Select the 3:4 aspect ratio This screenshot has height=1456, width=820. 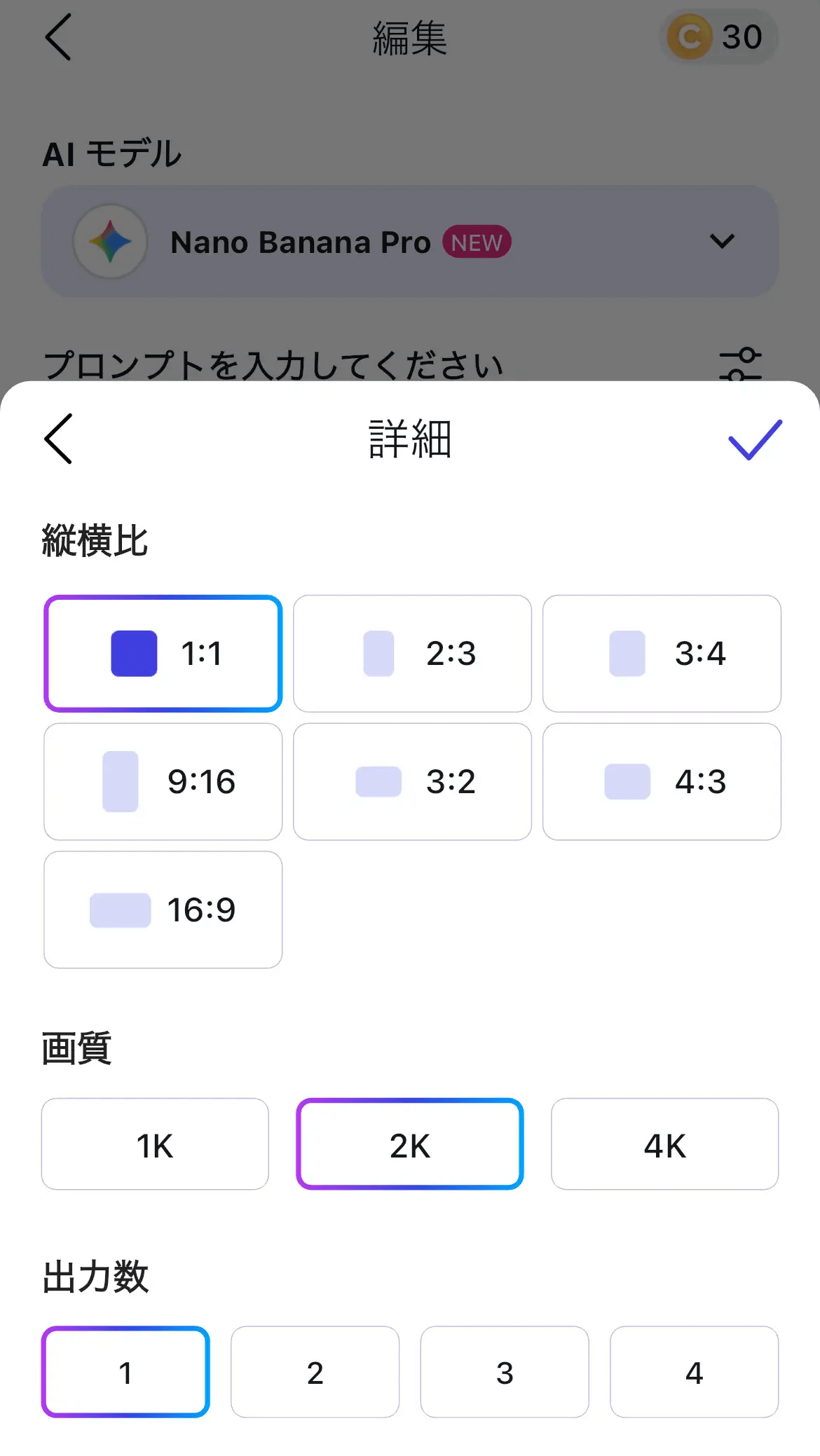662,653
